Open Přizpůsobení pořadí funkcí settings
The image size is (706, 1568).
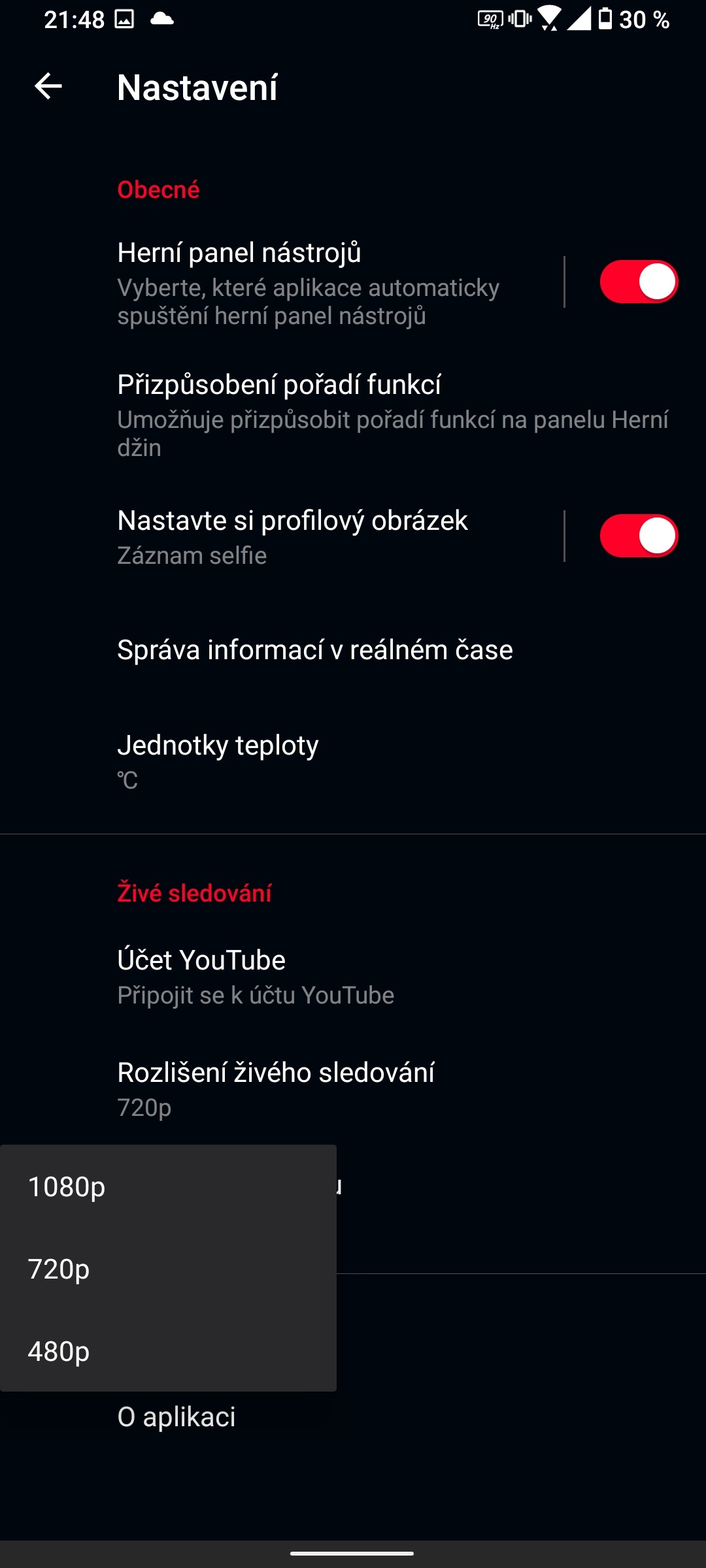[280, 384]
